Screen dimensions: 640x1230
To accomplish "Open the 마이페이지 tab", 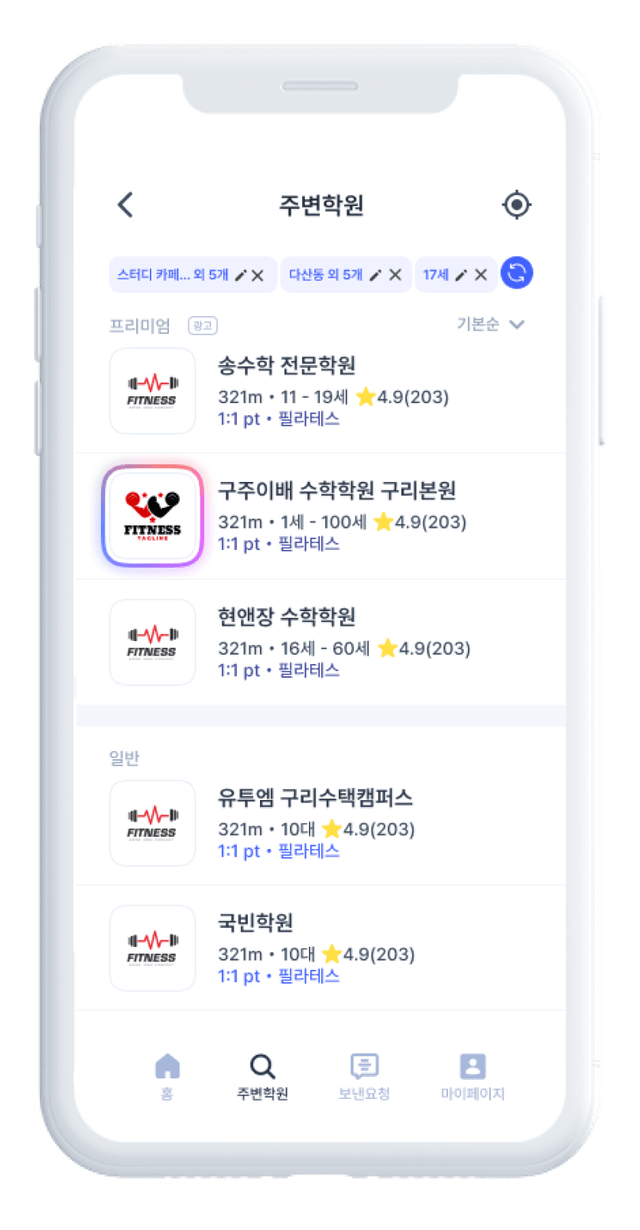I will [472, 1076].
